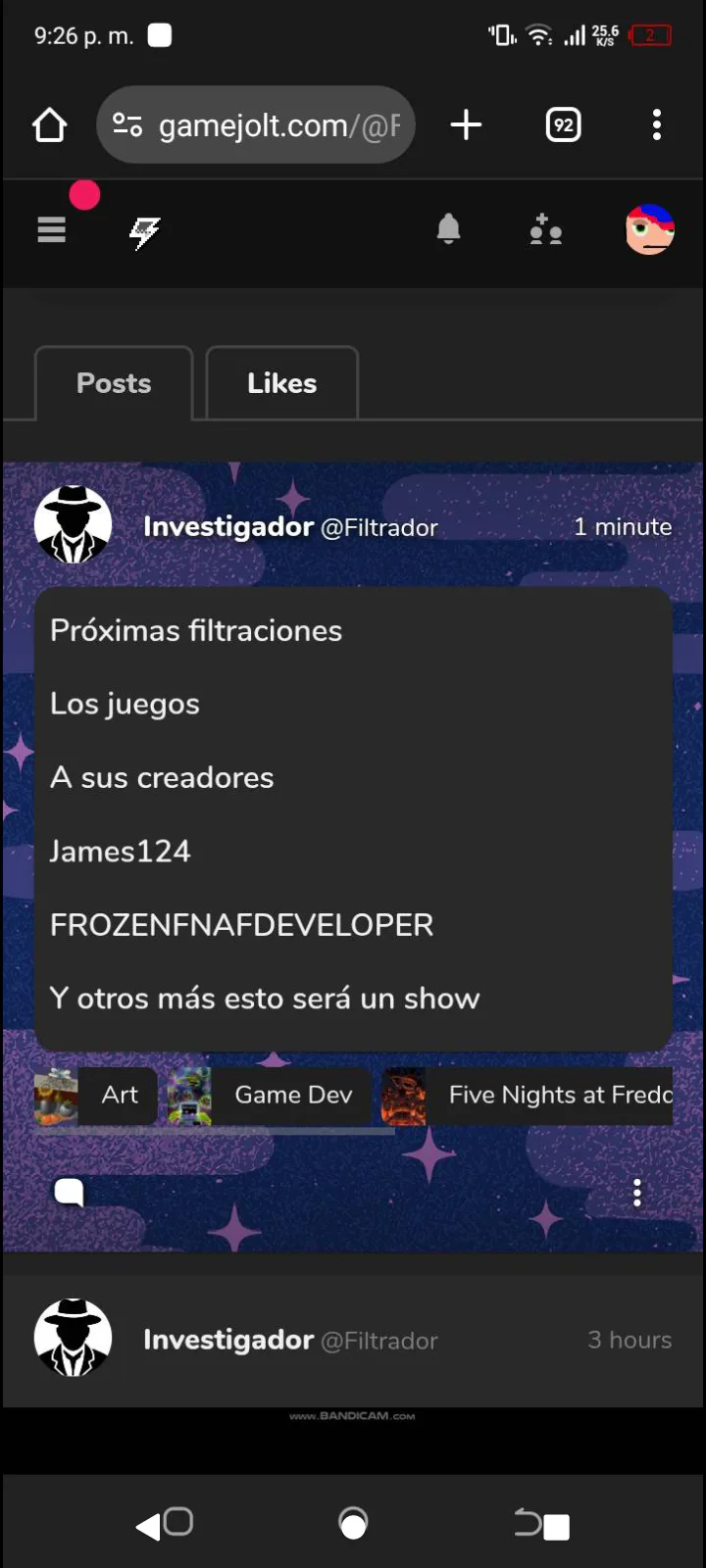The width and height of the screenshot is (706, 1568).
Task: Tap the gamejolt.com address bar
Action: tap(256, 125)
